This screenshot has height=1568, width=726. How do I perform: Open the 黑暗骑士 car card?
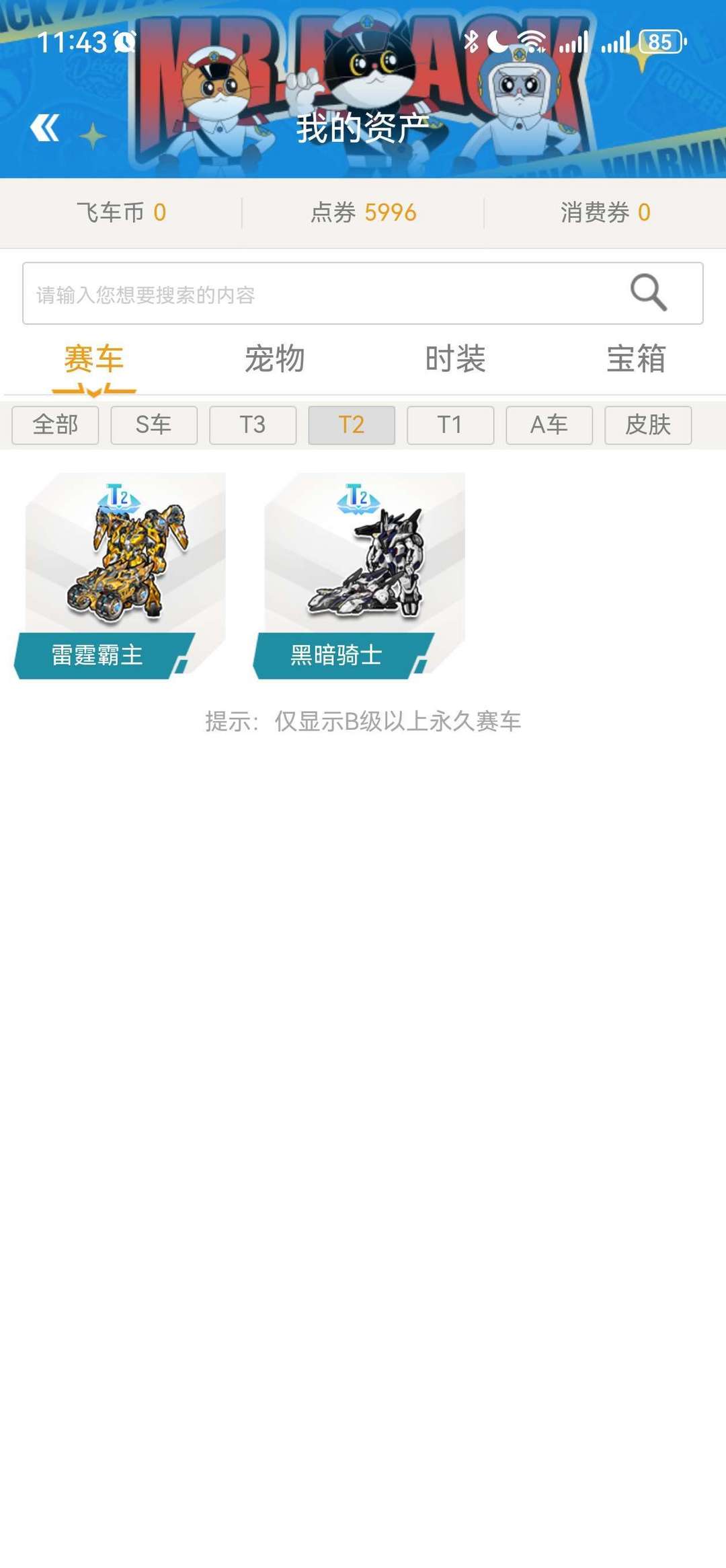click(x=360, y=576)
